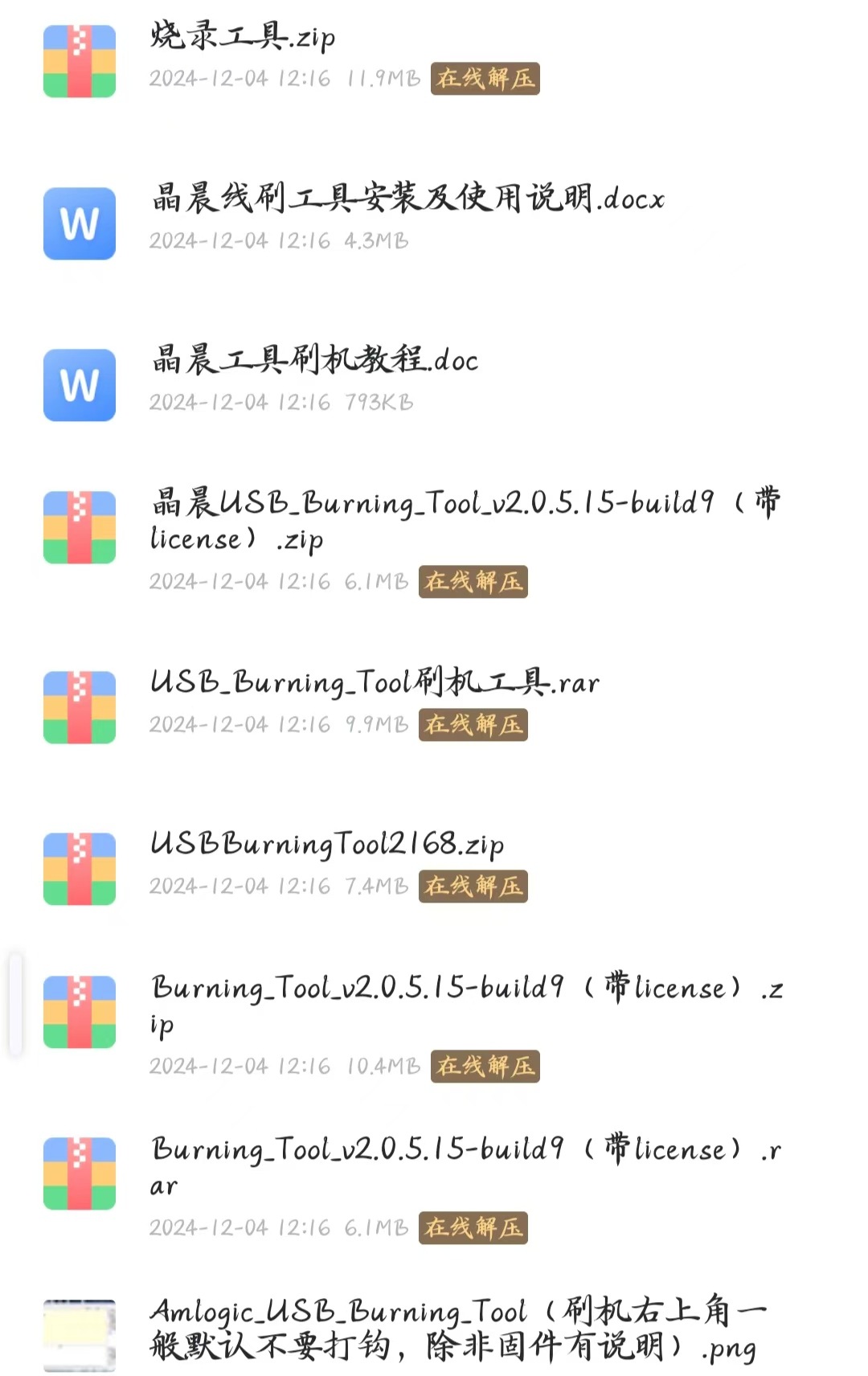
Task: Tap 在线解压 for USB_Burning_Tool刷机工具.rar
Action: coord(473,724)
